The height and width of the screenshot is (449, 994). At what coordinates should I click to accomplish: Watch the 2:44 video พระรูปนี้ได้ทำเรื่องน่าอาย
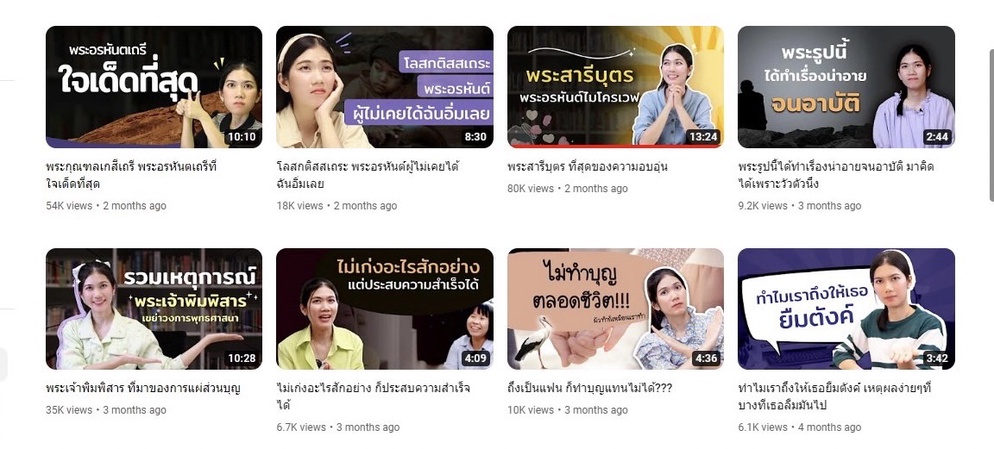pos(846,87)
